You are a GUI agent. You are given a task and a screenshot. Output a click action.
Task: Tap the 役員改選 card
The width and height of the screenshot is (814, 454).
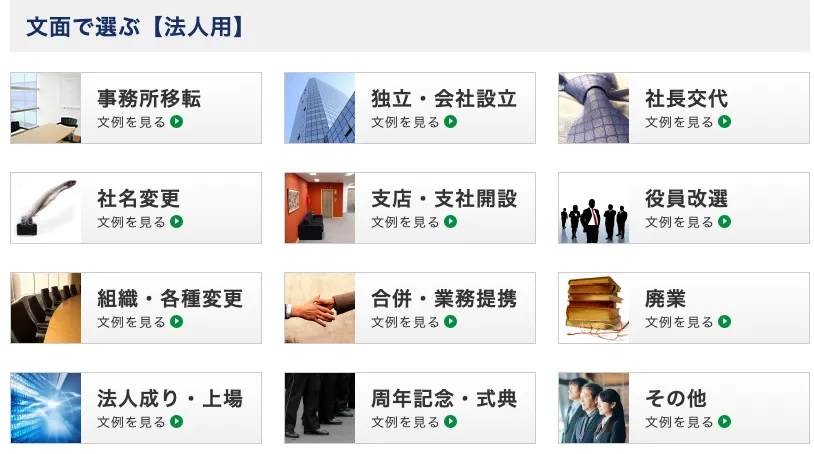[x=684, y=208]
